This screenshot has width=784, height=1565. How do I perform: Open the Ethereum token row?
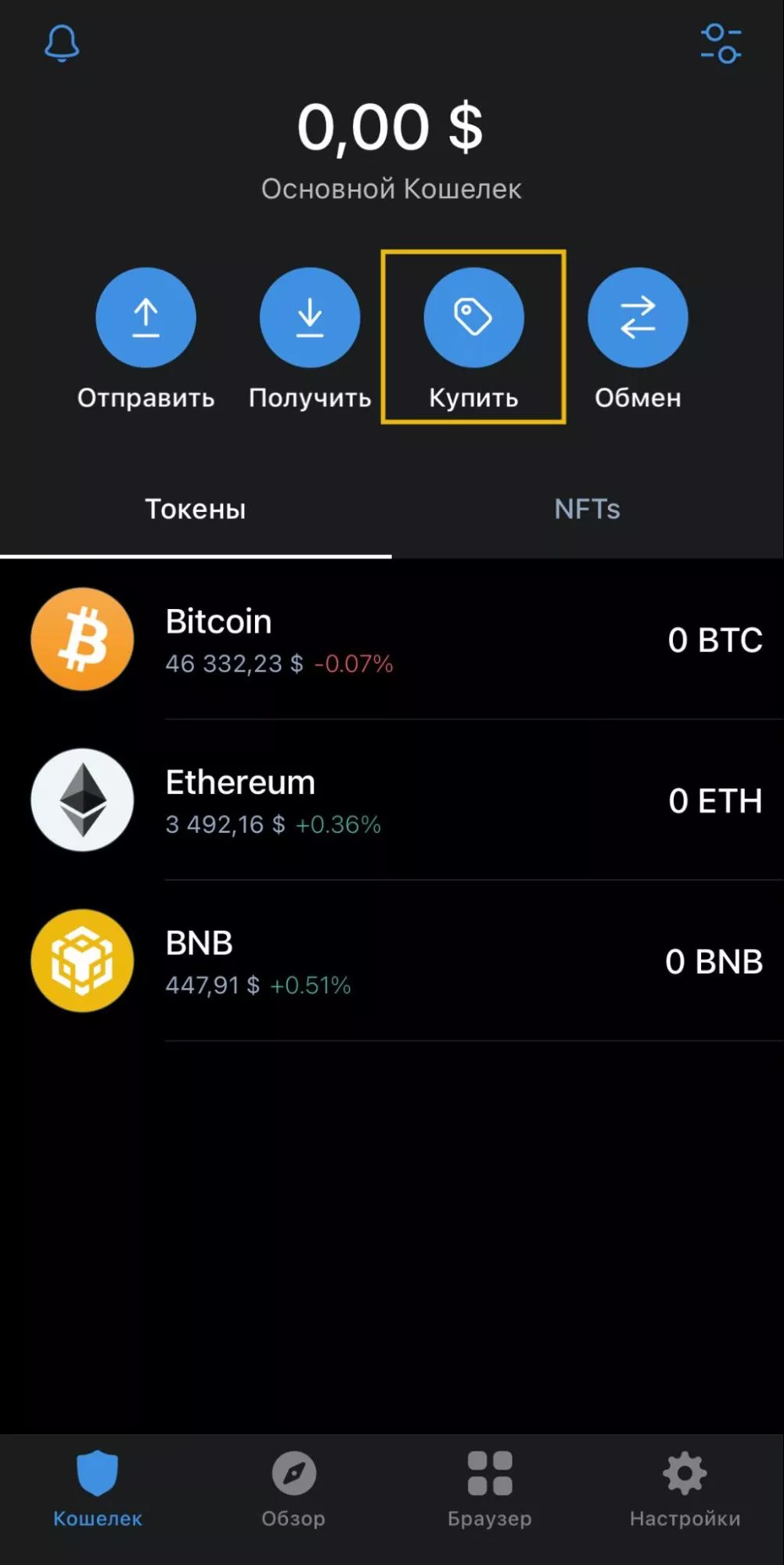pyautogui.click(x=391, y=801)
